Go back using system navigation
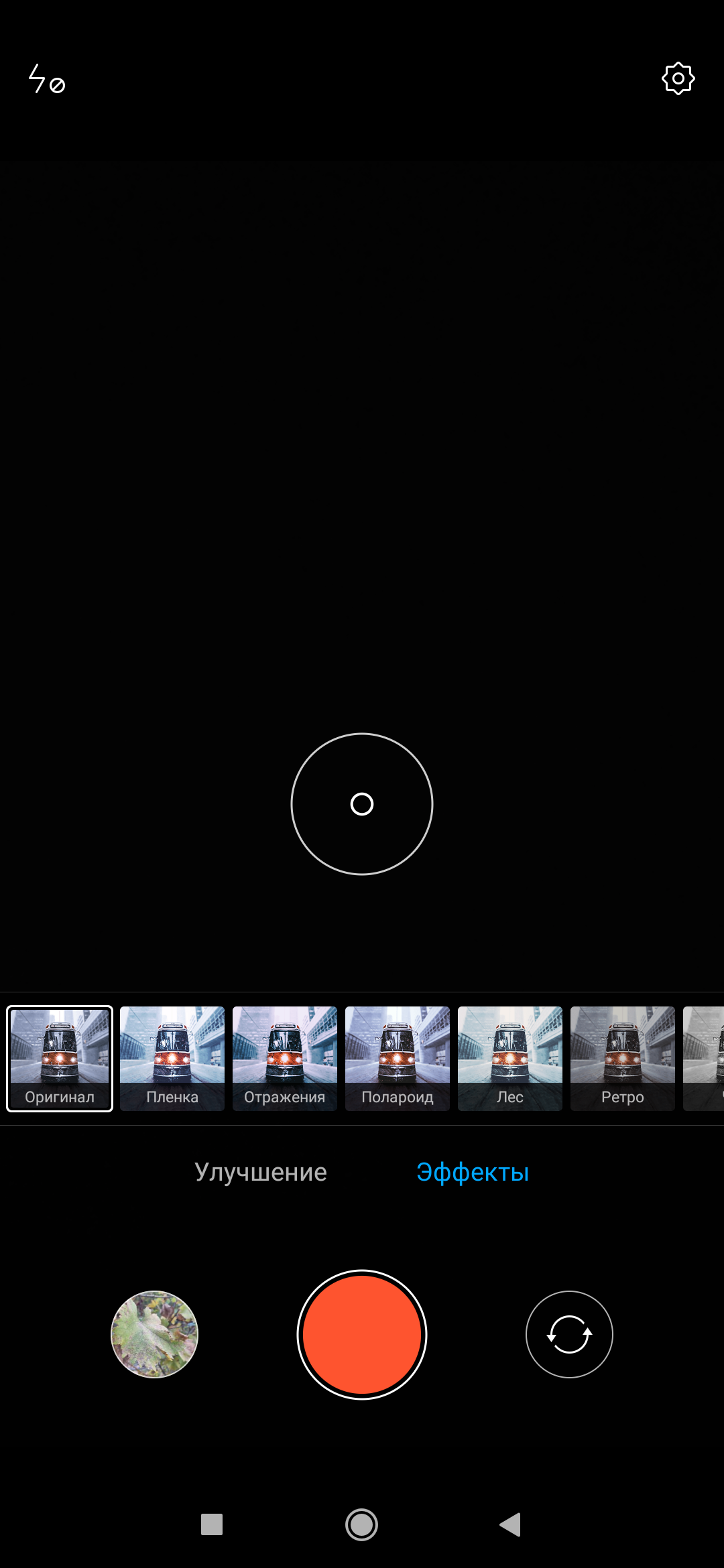724x1568 pixels. 510,1524
